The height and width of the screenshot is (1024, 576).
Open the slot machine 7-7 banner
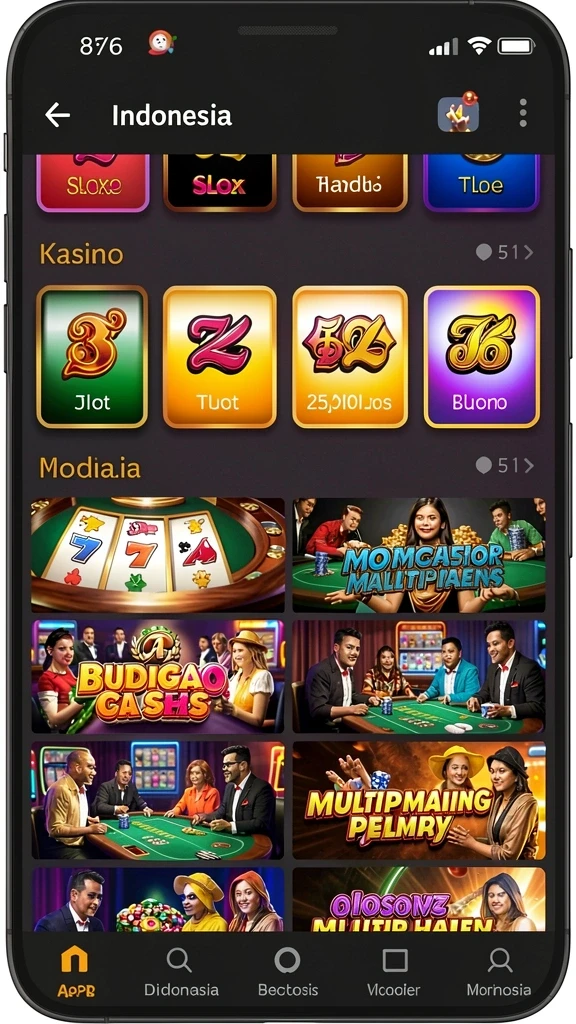tap(157, 555)
